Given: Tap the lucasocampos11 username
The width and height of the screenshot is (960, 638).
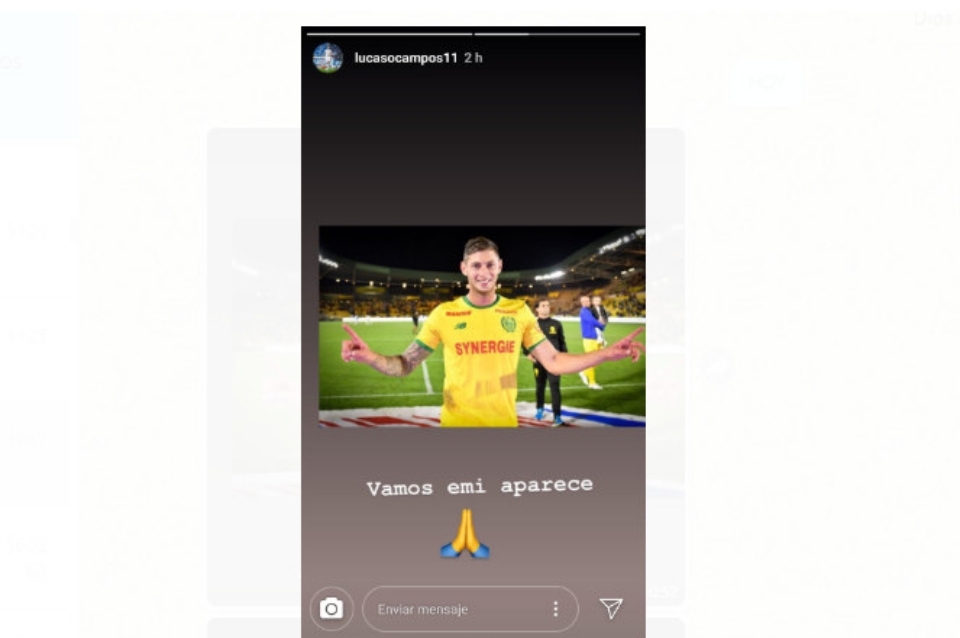Looking at the screenshot, I should tap(405, 58).
